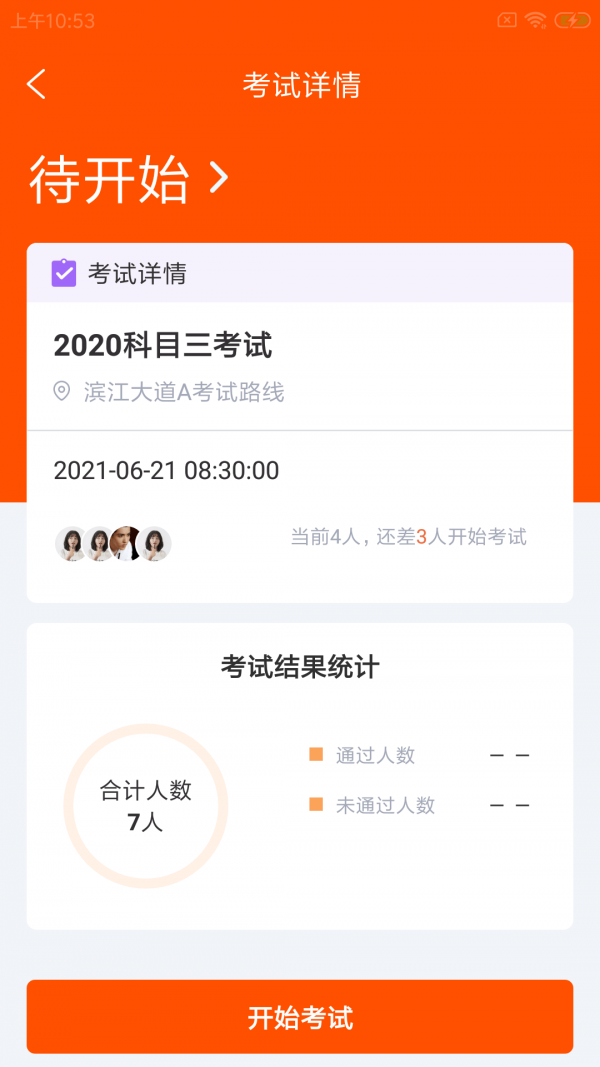View the enrolled participants' avatars
The width and height of the screenshot is (600, 1067).
pyautogui.click(x=113, y=544)
